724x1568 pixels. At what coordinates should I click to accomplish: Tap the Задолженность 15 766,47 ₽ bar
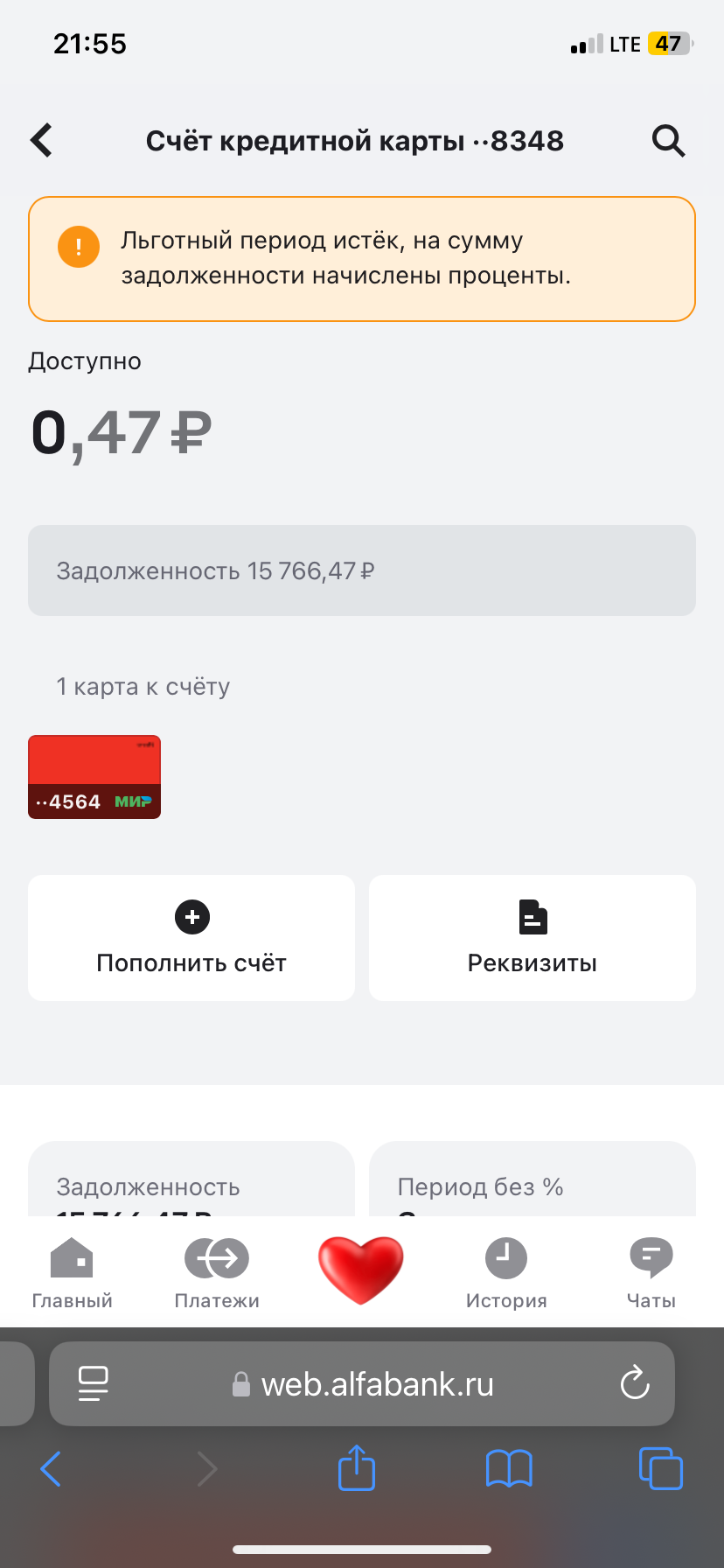pos(361,570)
